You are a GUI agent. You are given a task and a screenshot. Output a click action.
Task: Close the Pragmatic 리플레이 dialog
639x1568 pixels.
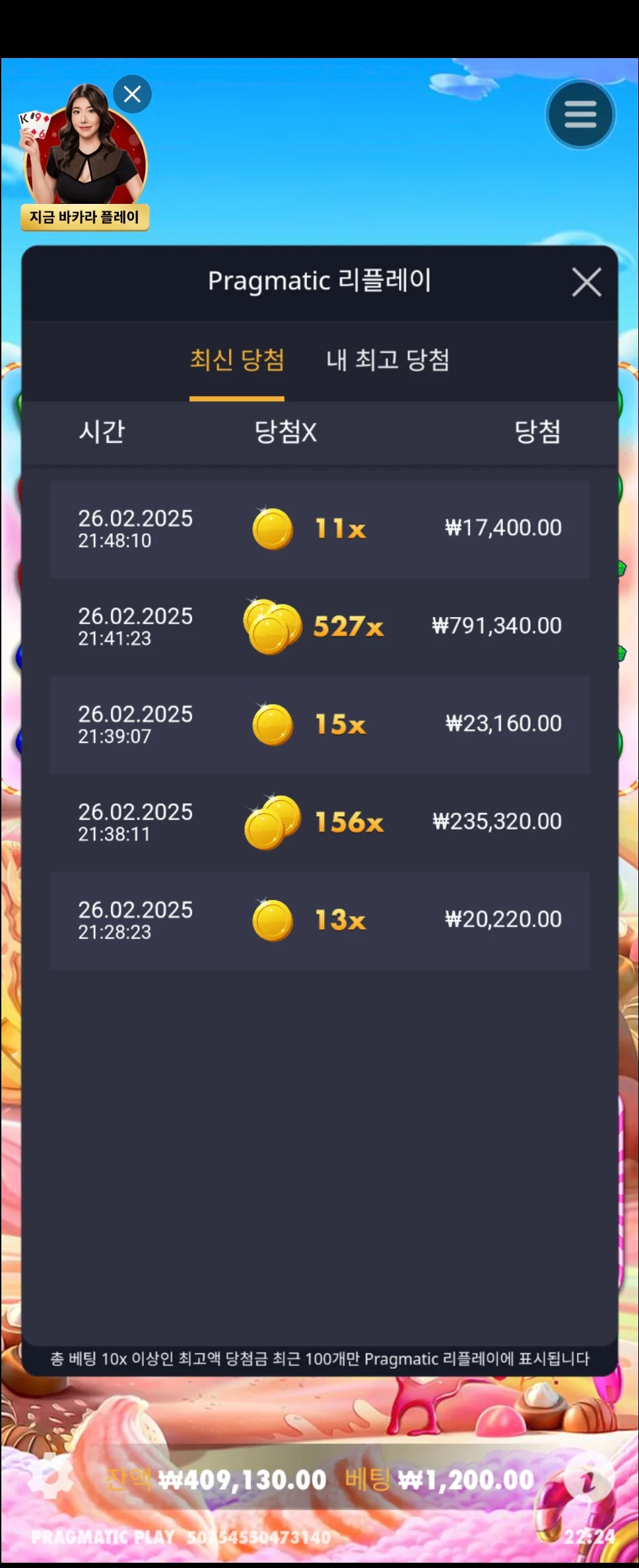(x=586, y=282)
